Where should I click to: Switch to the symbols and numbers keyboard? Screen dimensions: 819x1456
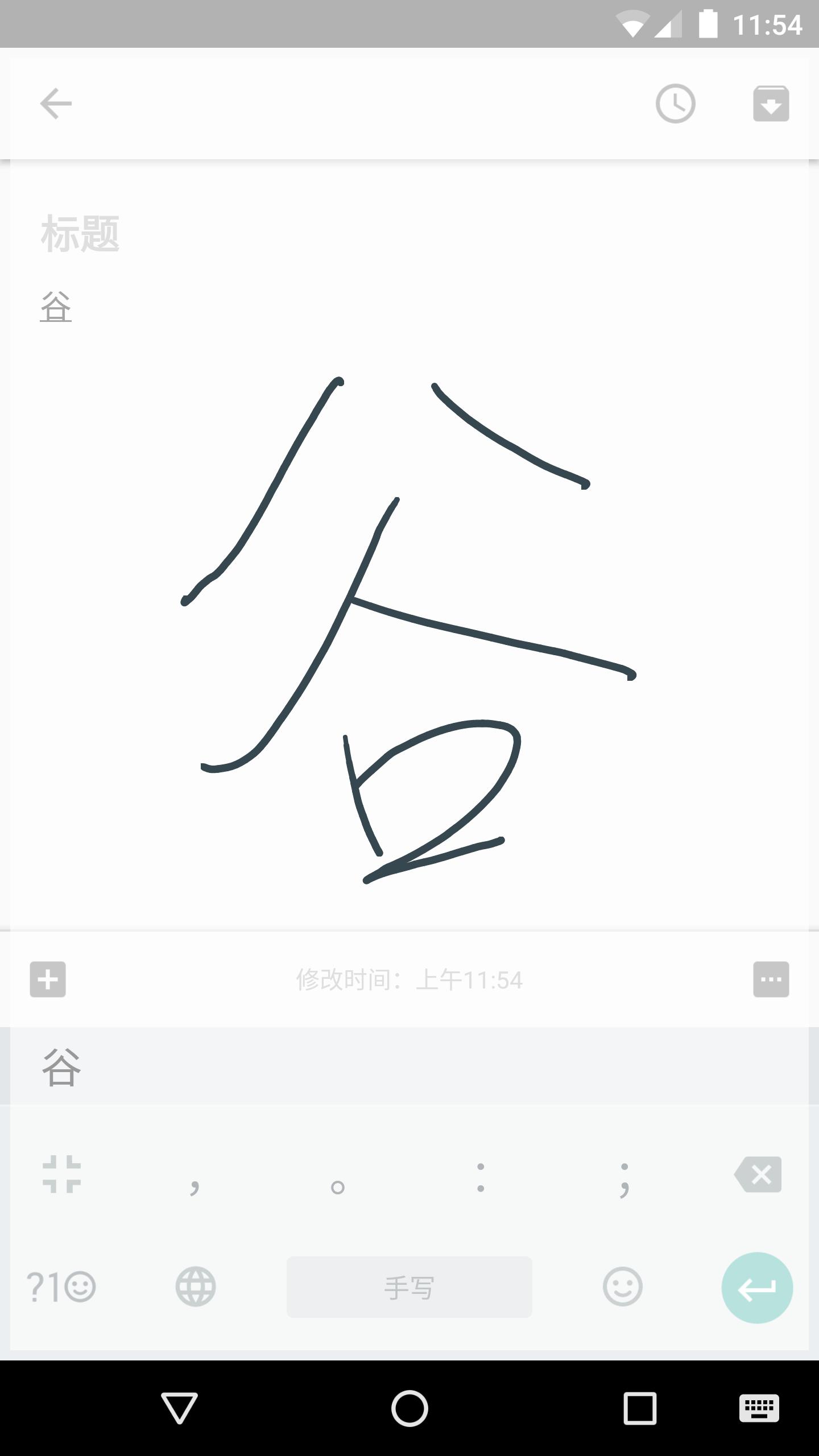(x=61, y=1287)
